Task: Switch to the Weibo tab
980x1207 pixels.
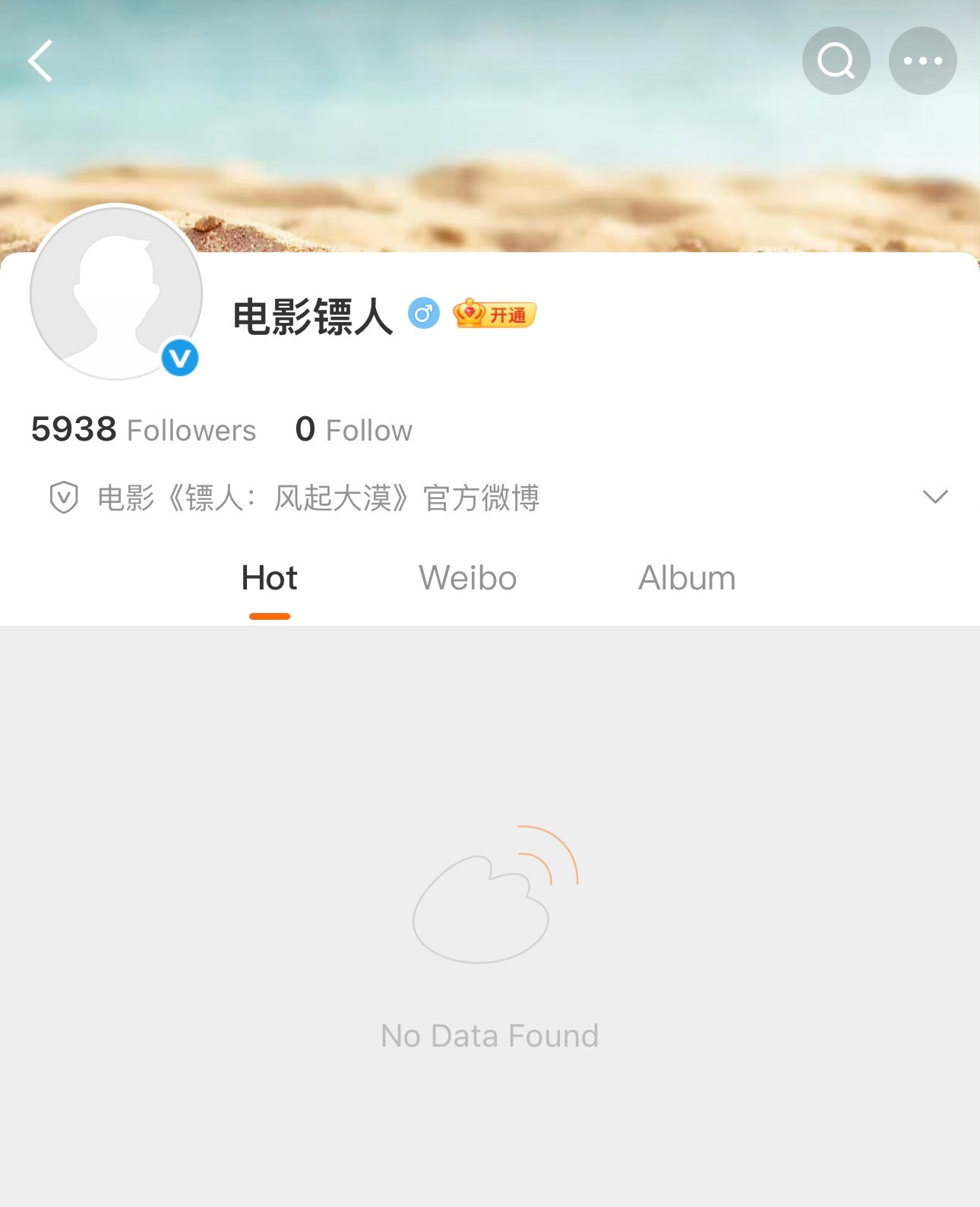Action: tap(467, 578)
